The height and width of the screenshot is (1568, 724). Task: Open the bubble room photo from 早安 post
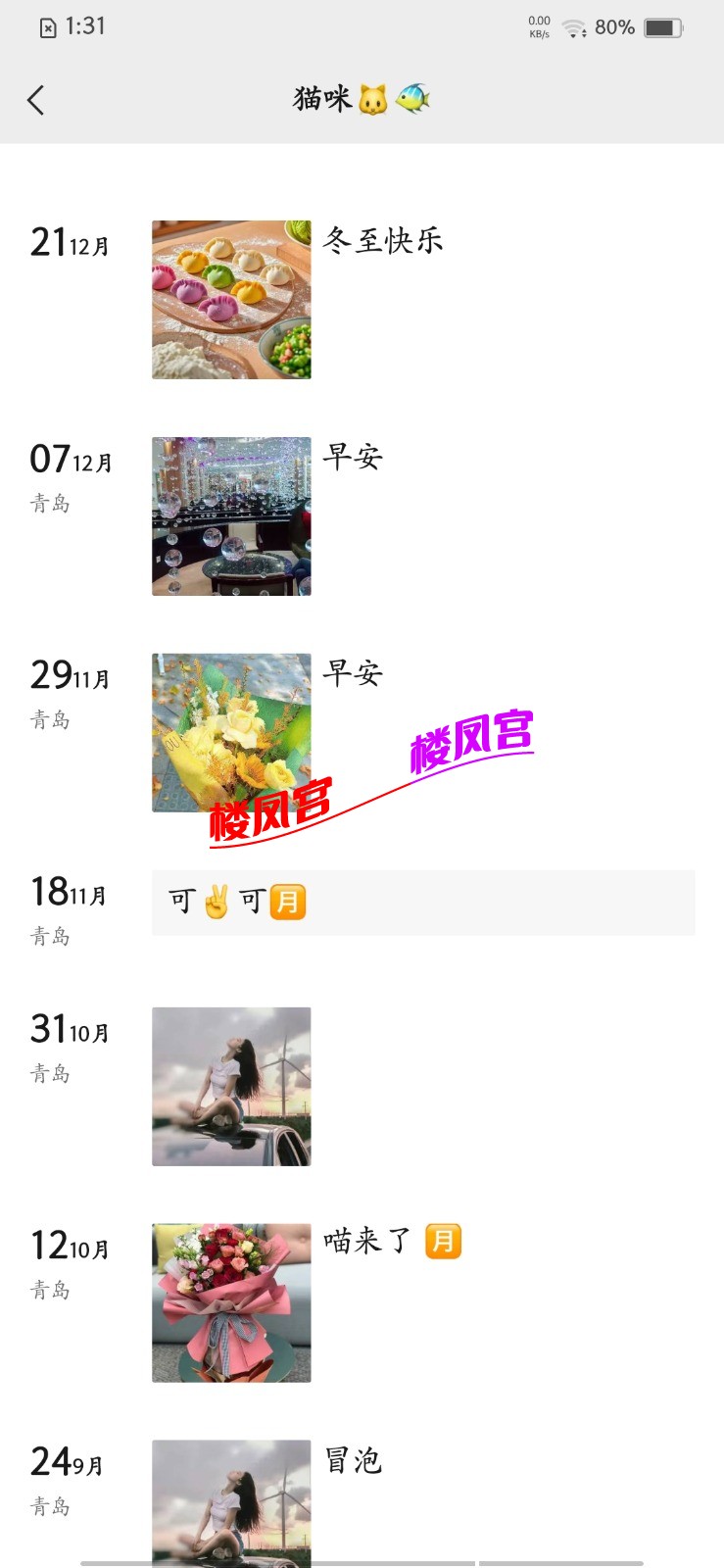(230, 515)
